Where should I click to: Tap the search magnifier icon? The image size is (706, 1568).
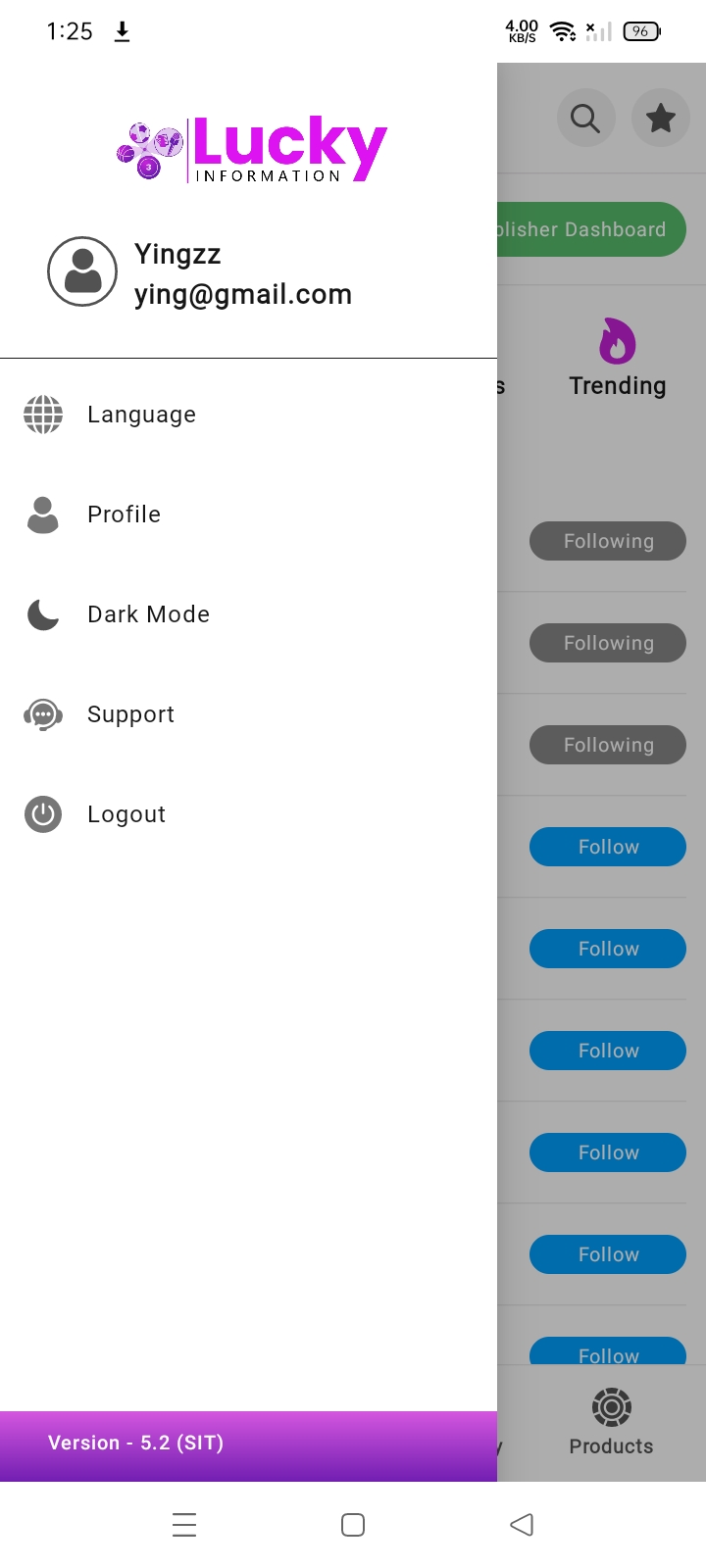585,119
